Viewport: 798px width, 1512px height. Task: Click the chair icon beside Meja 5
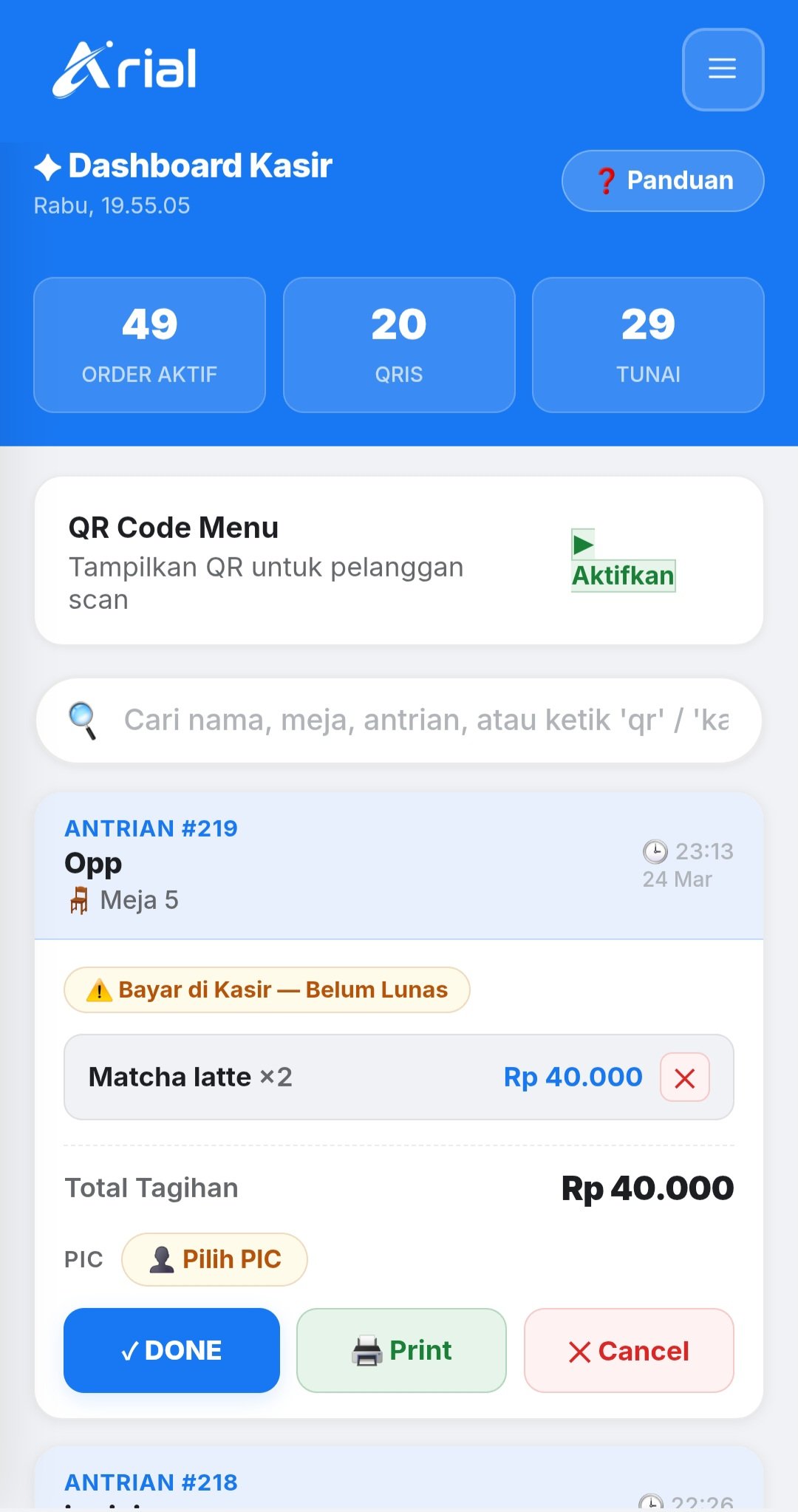tap(78, 900)
